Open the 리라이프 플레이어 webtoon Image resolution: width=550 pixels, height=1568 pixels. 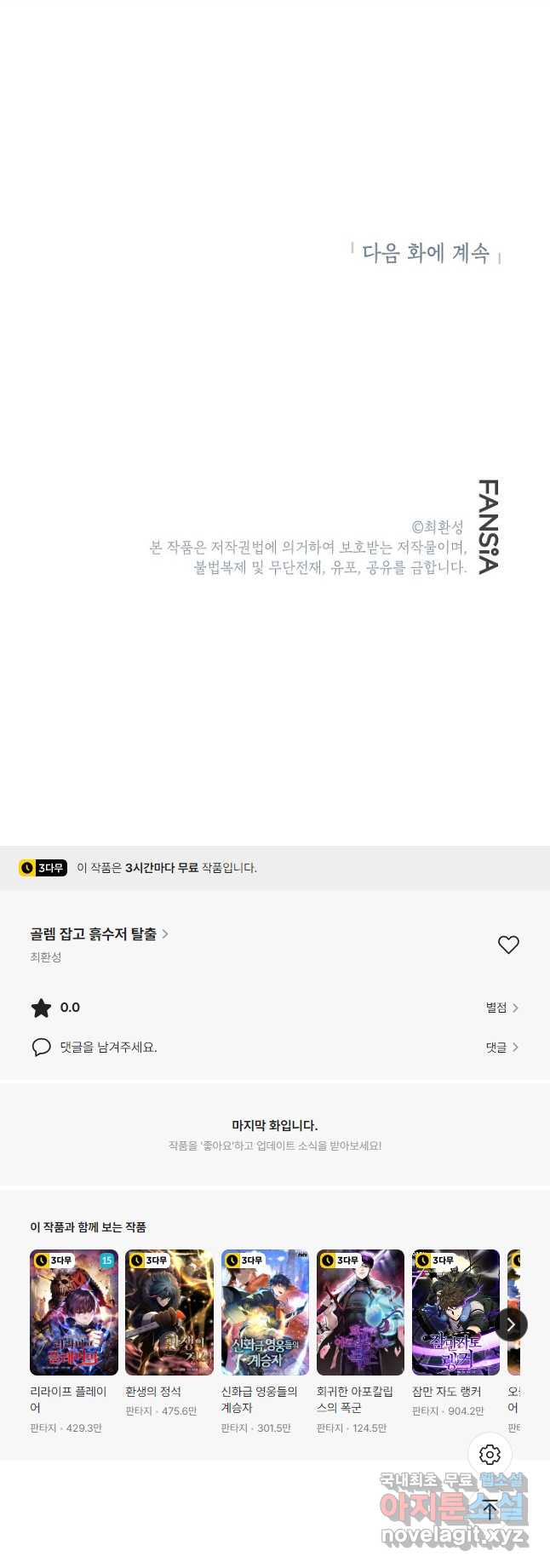73,1312
